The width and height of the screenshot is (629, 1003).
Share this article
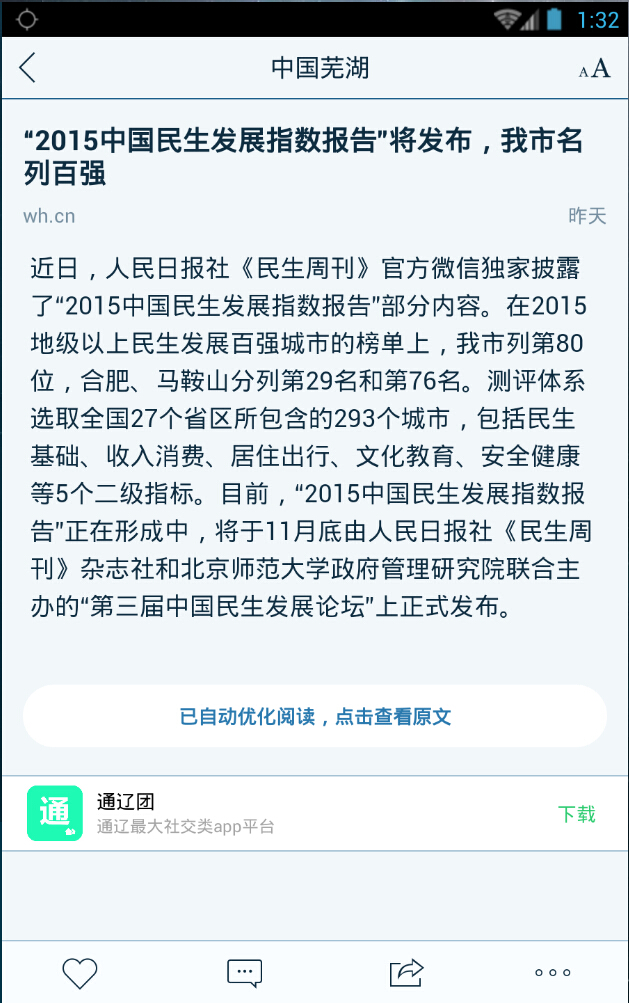[407, 972]
